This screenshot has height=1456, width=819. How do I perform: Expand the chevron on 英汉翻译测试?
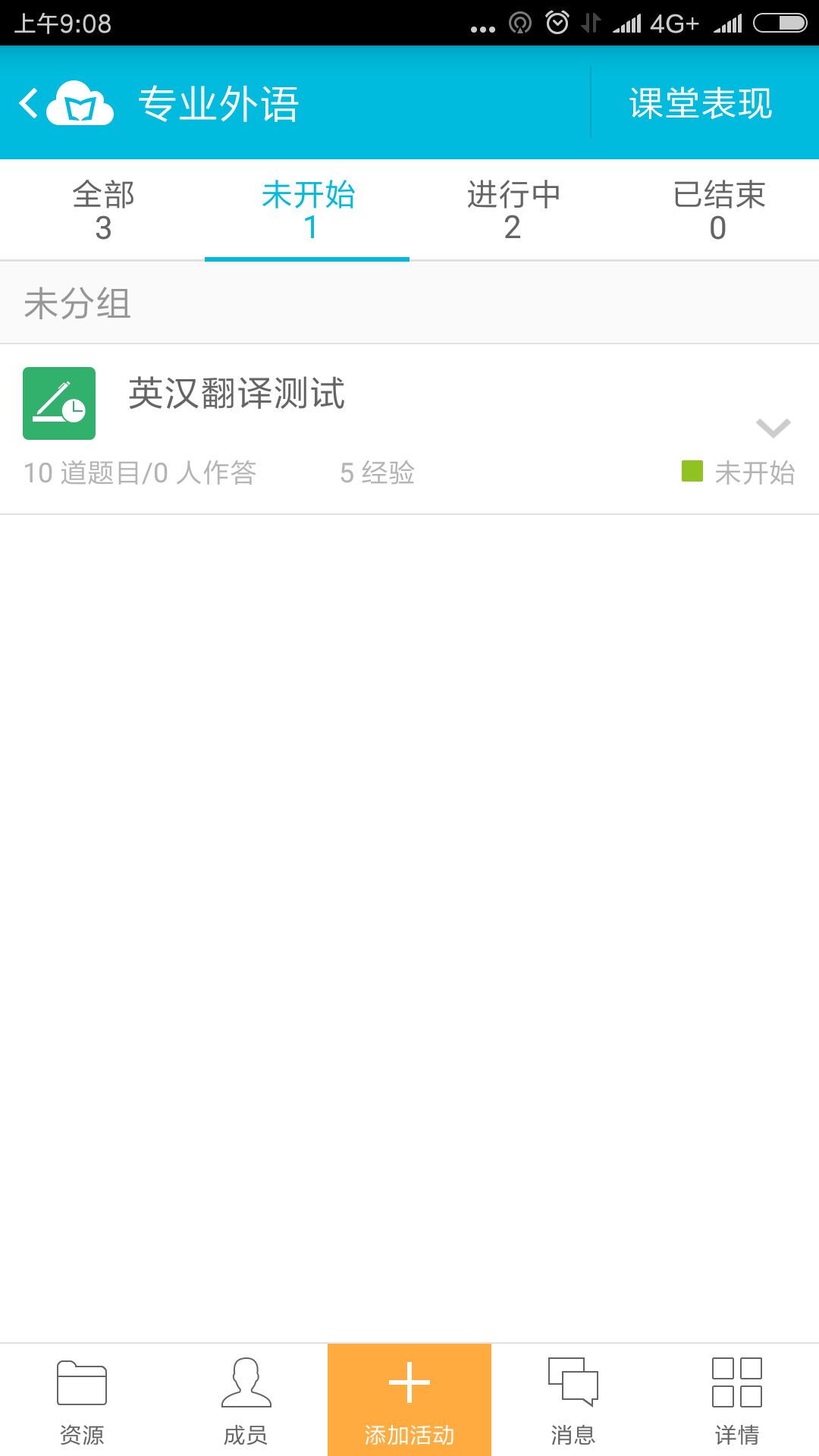tap(773, 428)
